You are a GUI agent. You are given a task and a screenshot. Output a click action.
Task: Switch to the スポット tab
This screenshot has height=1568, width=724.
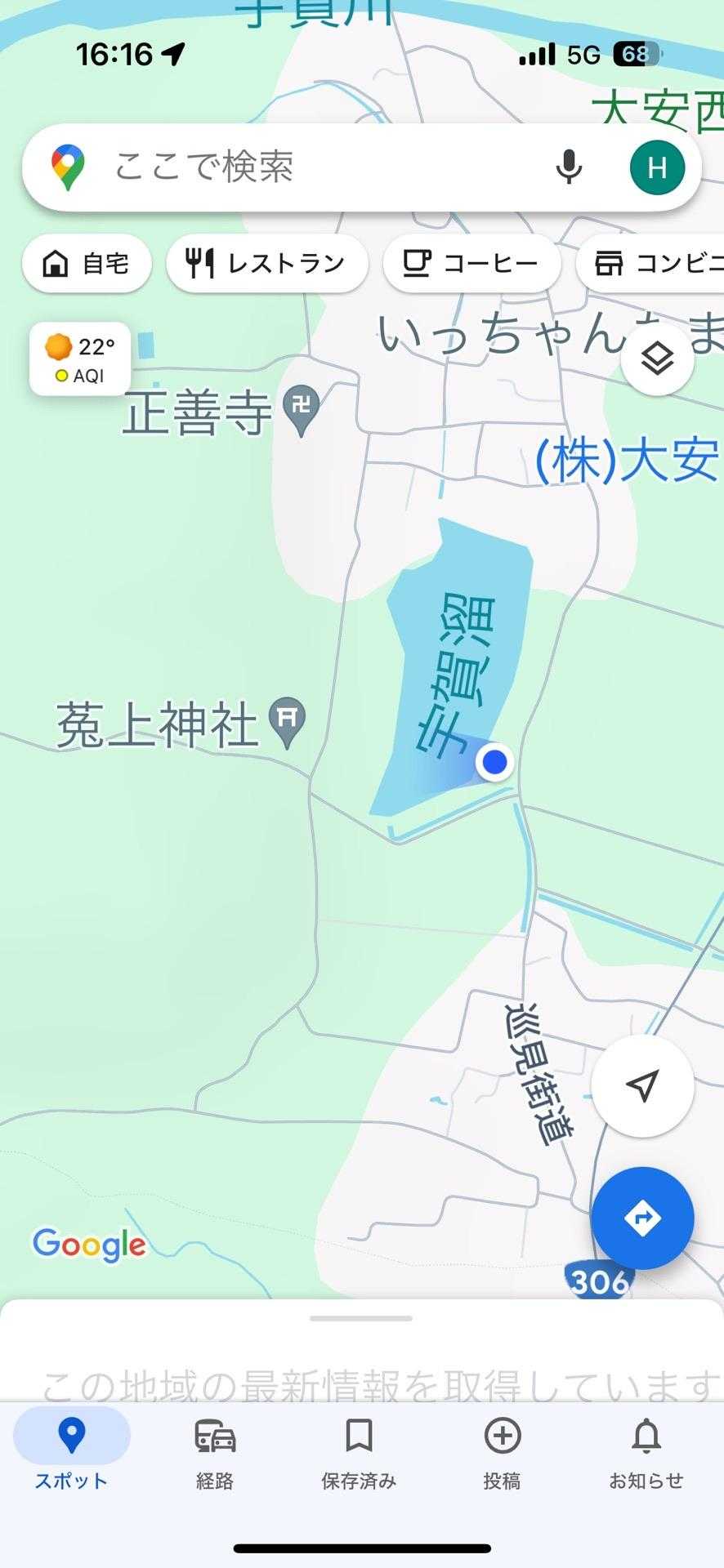coord(72,1455)
